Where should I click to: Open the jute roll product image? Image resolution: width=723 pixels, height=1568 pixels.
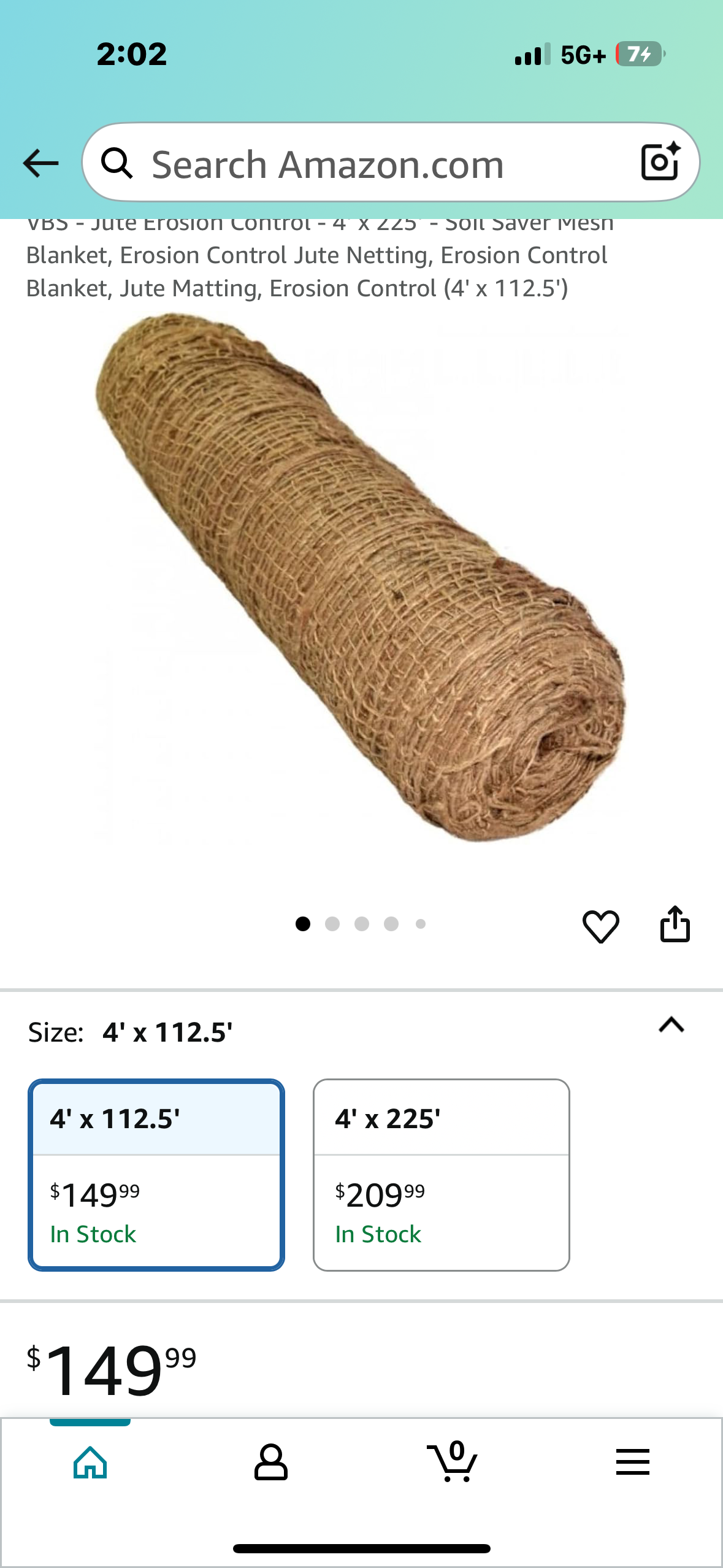361,577
